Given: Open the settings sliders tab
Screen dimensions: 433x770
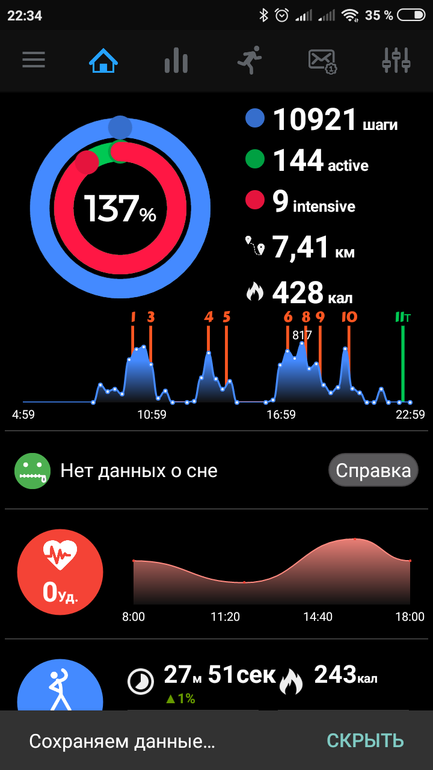Looking at the screenshot, I should click(396, 60).
